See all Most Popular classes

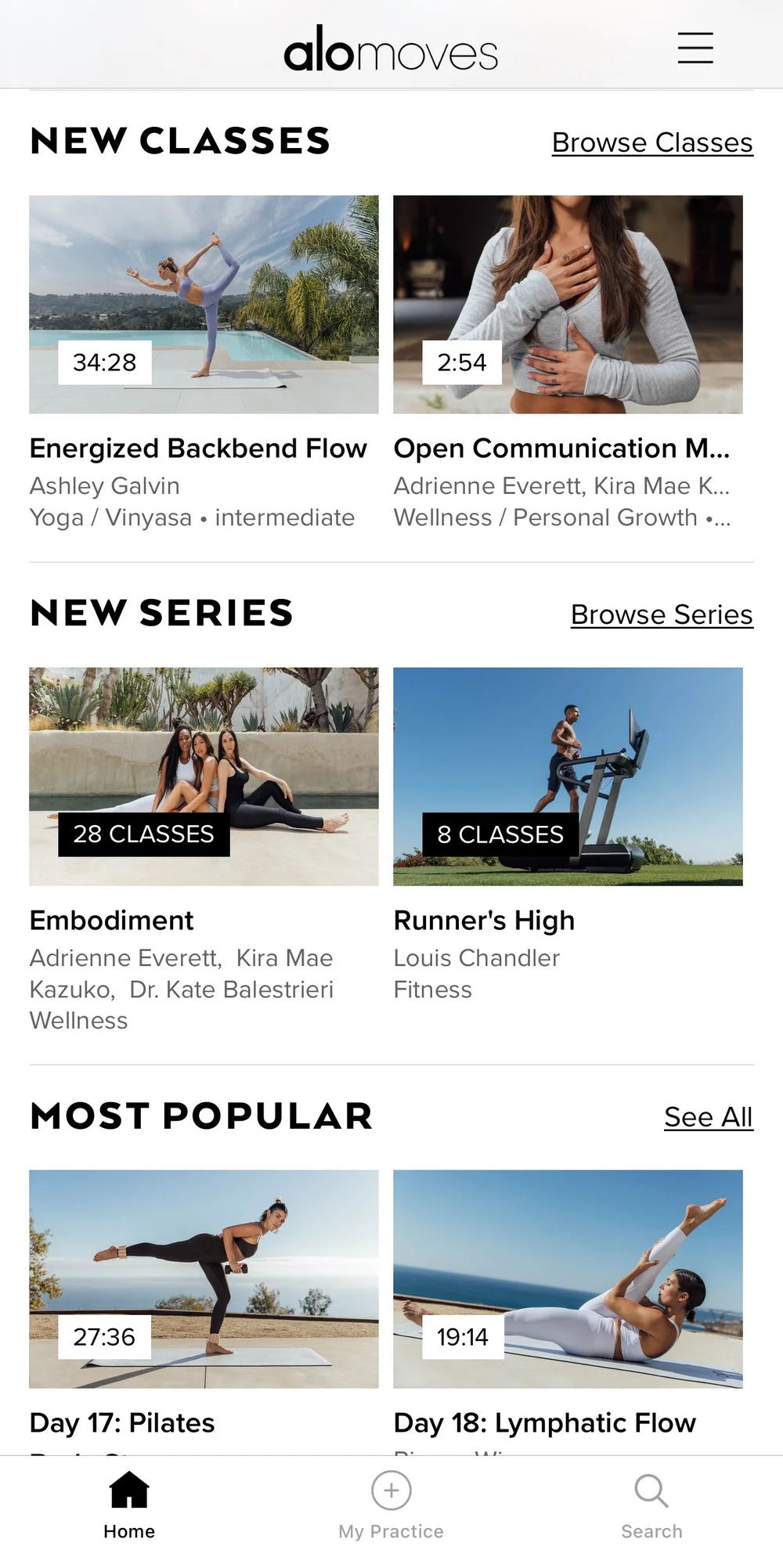point(708,1117)
